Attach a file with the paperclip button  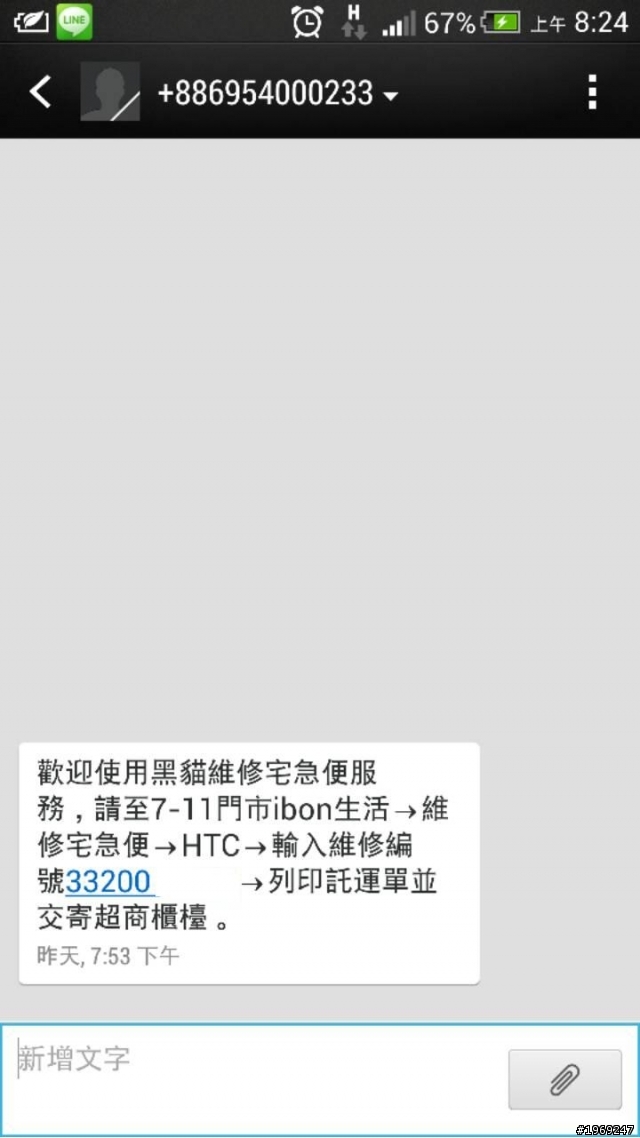click(565, 1079)
